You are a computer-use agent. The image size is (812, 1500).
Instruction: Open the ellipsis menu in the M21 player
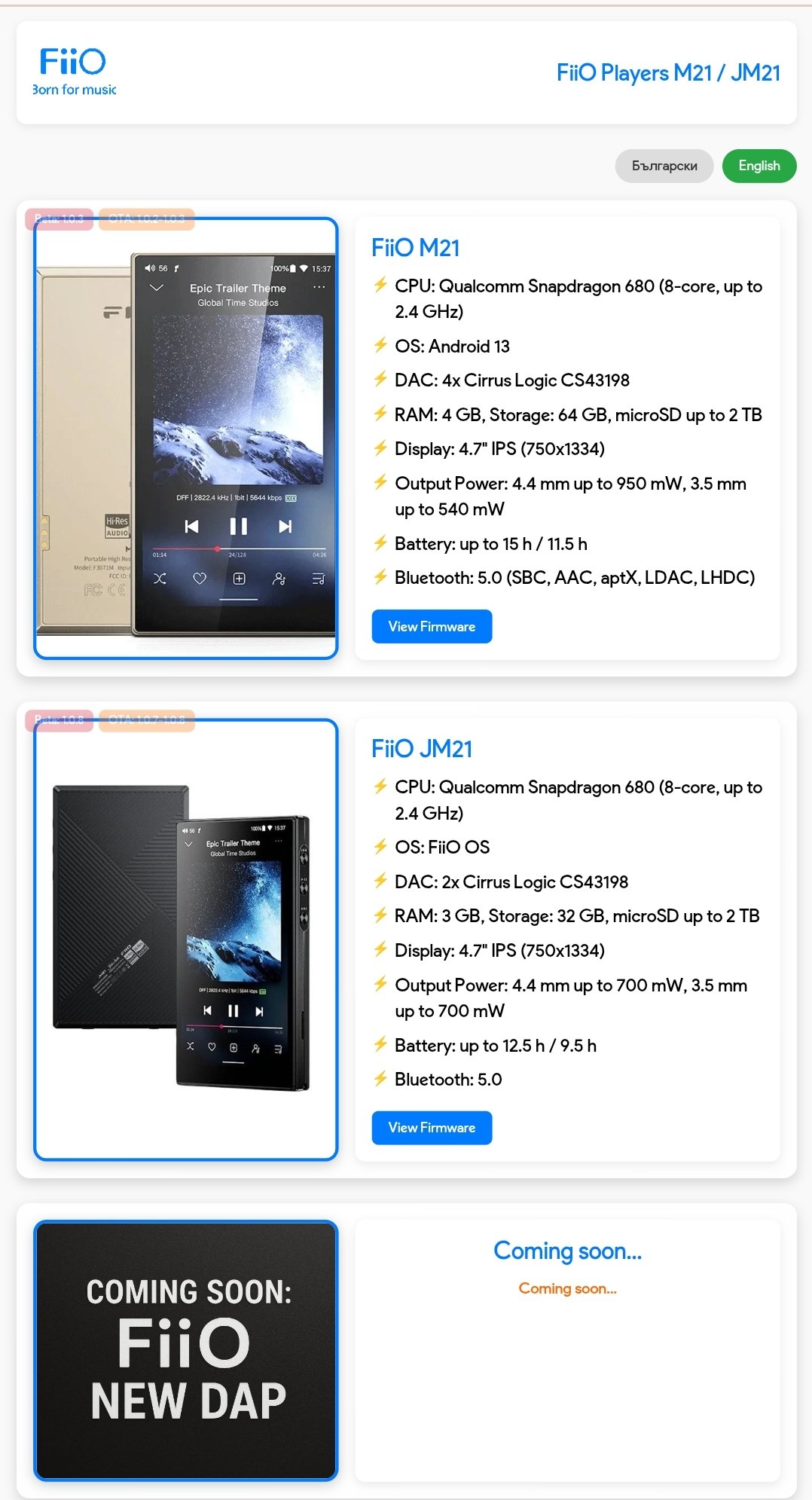click(319, 287)
